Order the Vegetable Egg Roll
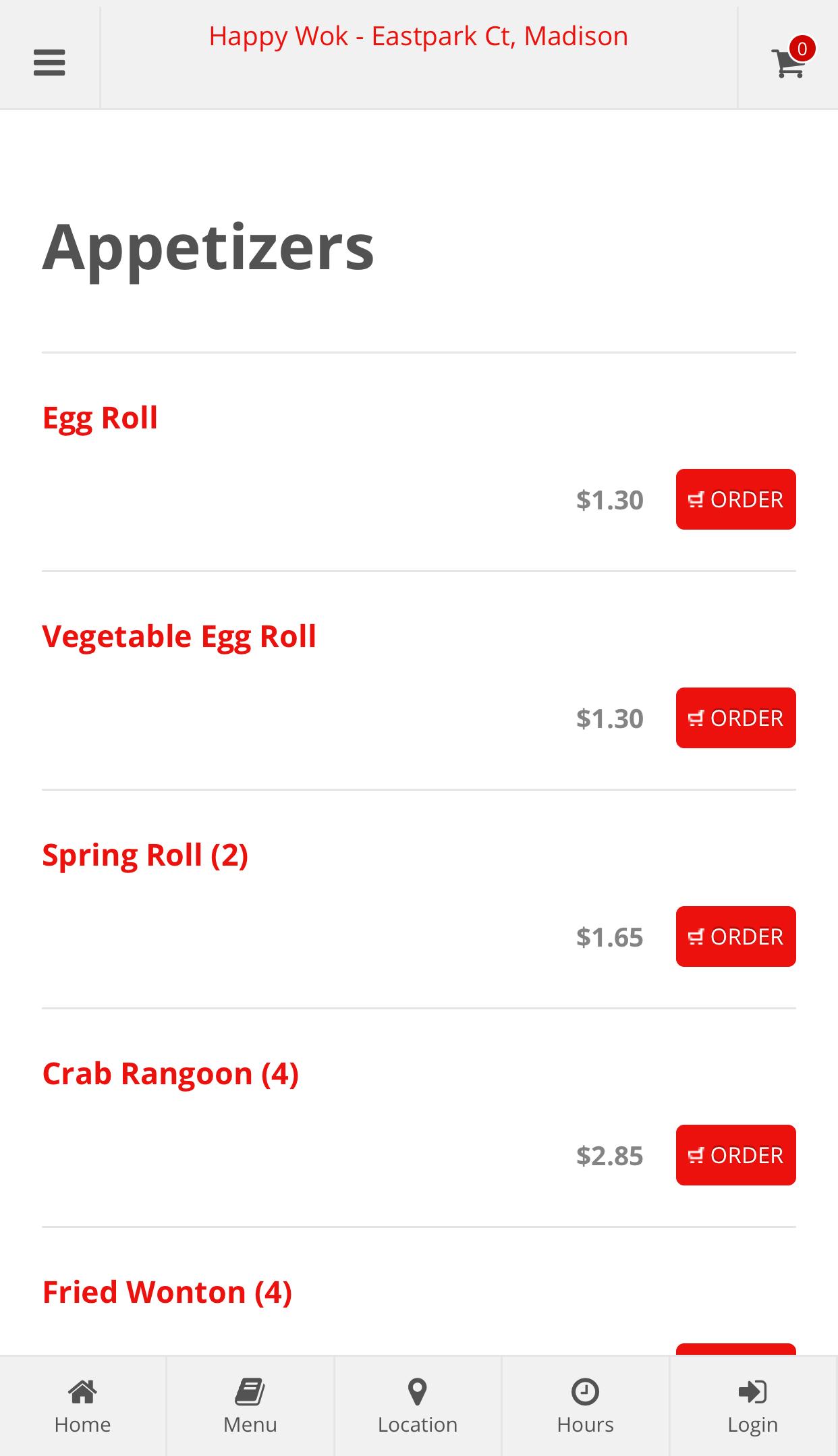The height and width of the screenshot is (1456, 838). (x=735, y=718)
